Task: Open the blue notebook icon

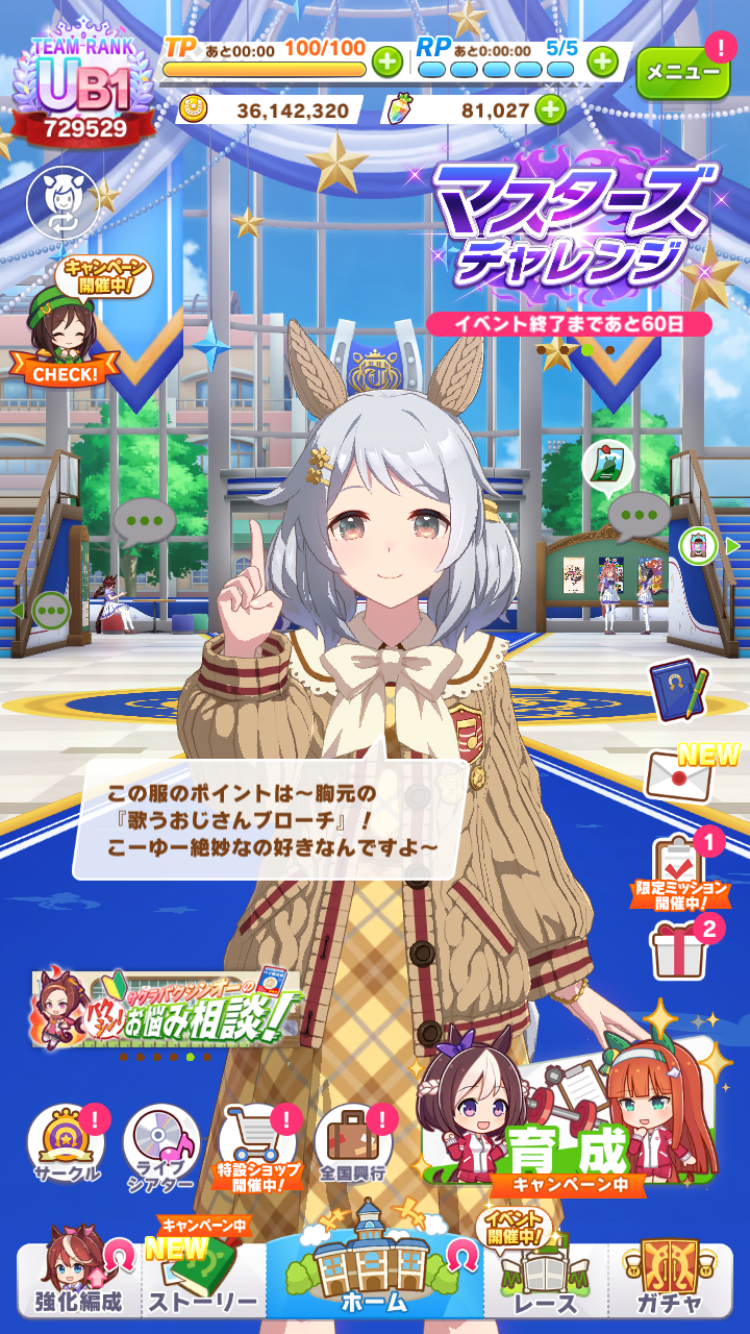Action: [x=679, y=692]
